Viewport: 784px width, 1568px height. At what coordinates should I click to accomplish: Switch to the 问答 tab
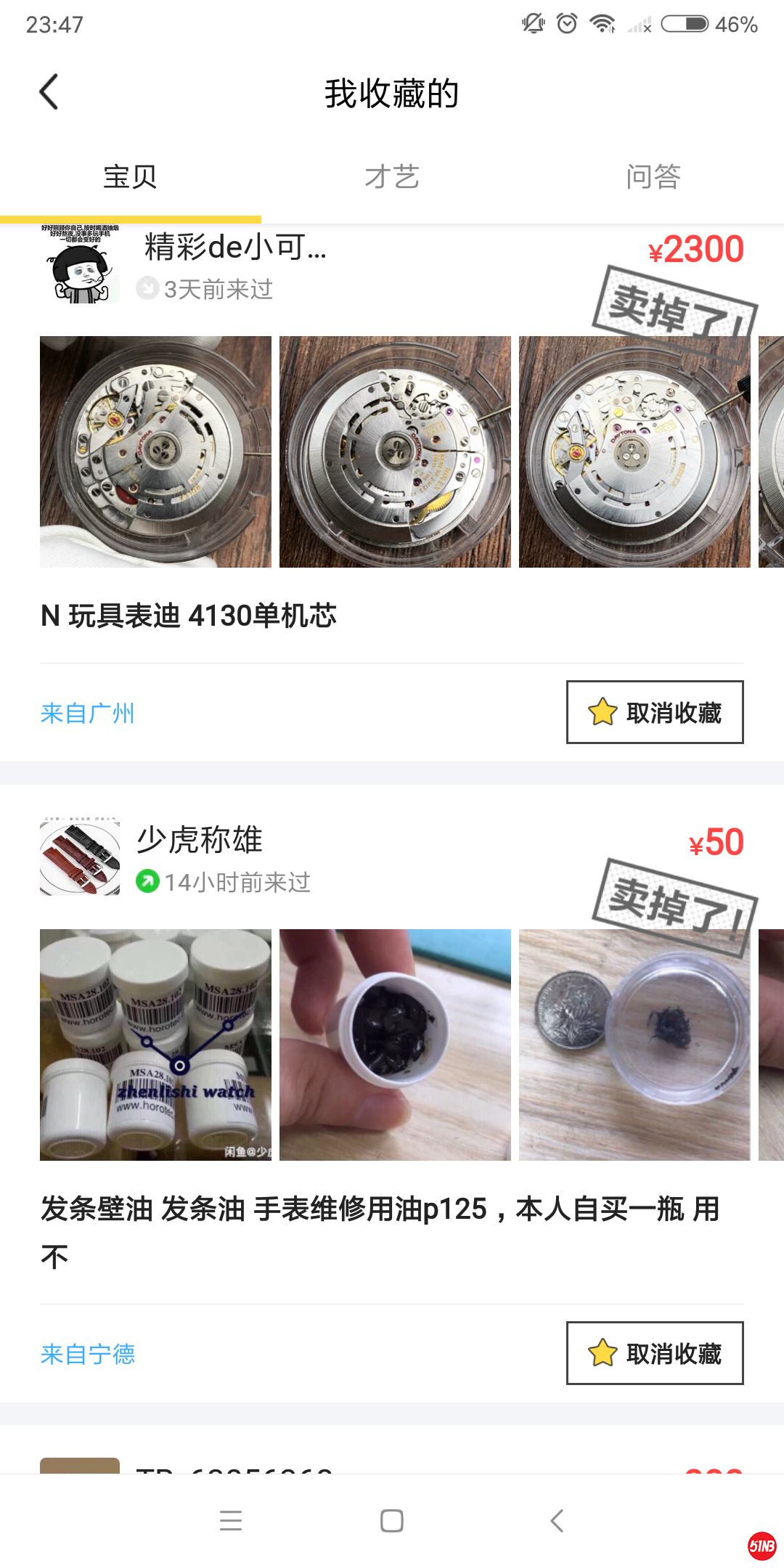click(653, 177)
